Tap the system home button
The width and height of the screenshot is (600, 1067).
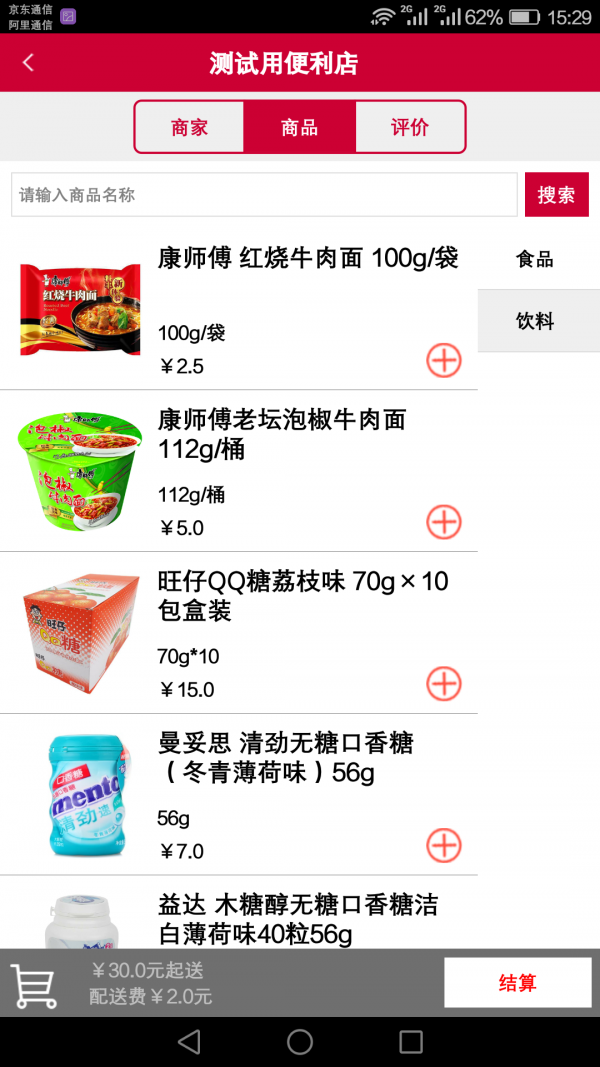[300, 1042]
